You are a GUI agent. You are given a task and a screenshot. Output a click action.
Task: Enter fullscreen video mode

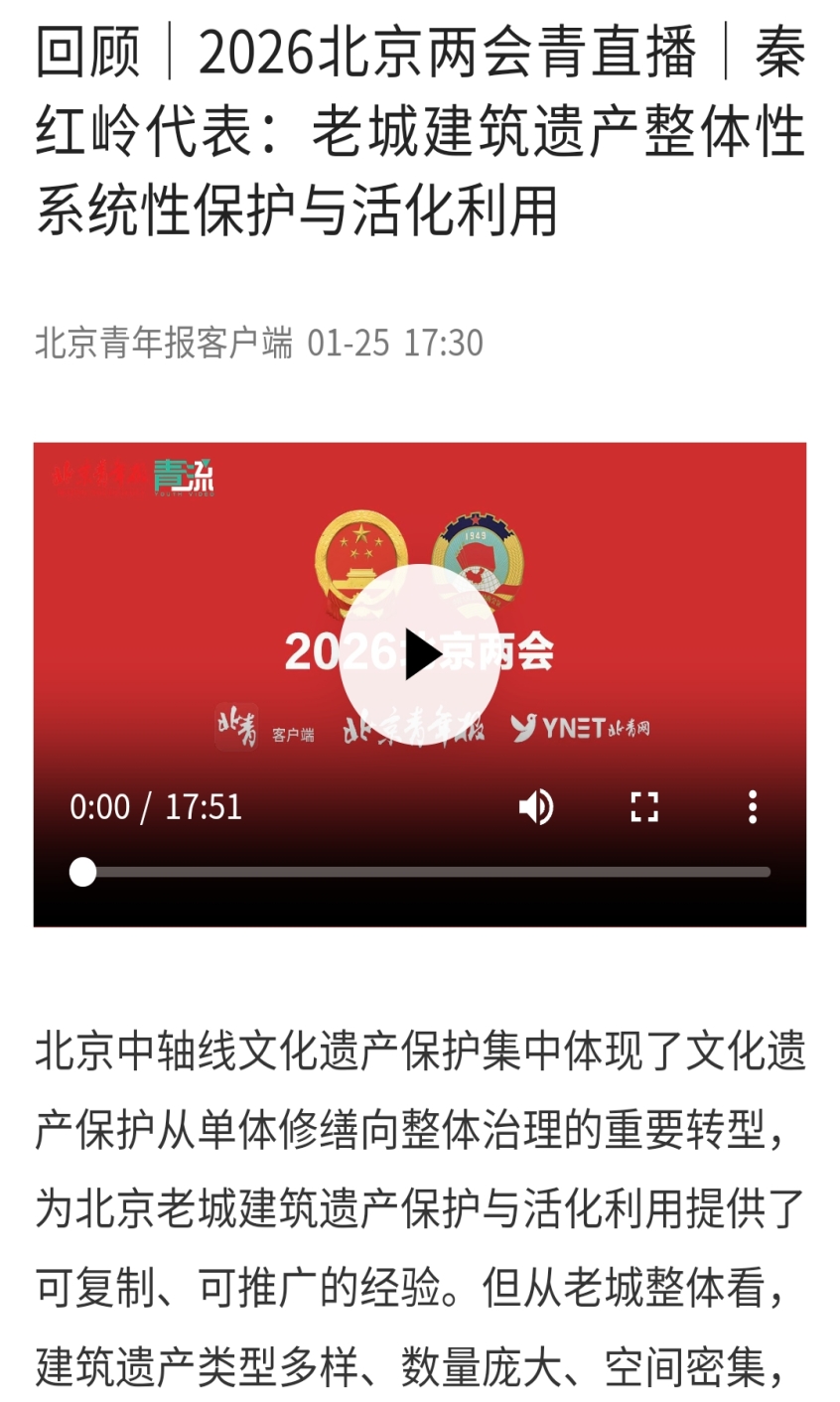tap(644, 807)
